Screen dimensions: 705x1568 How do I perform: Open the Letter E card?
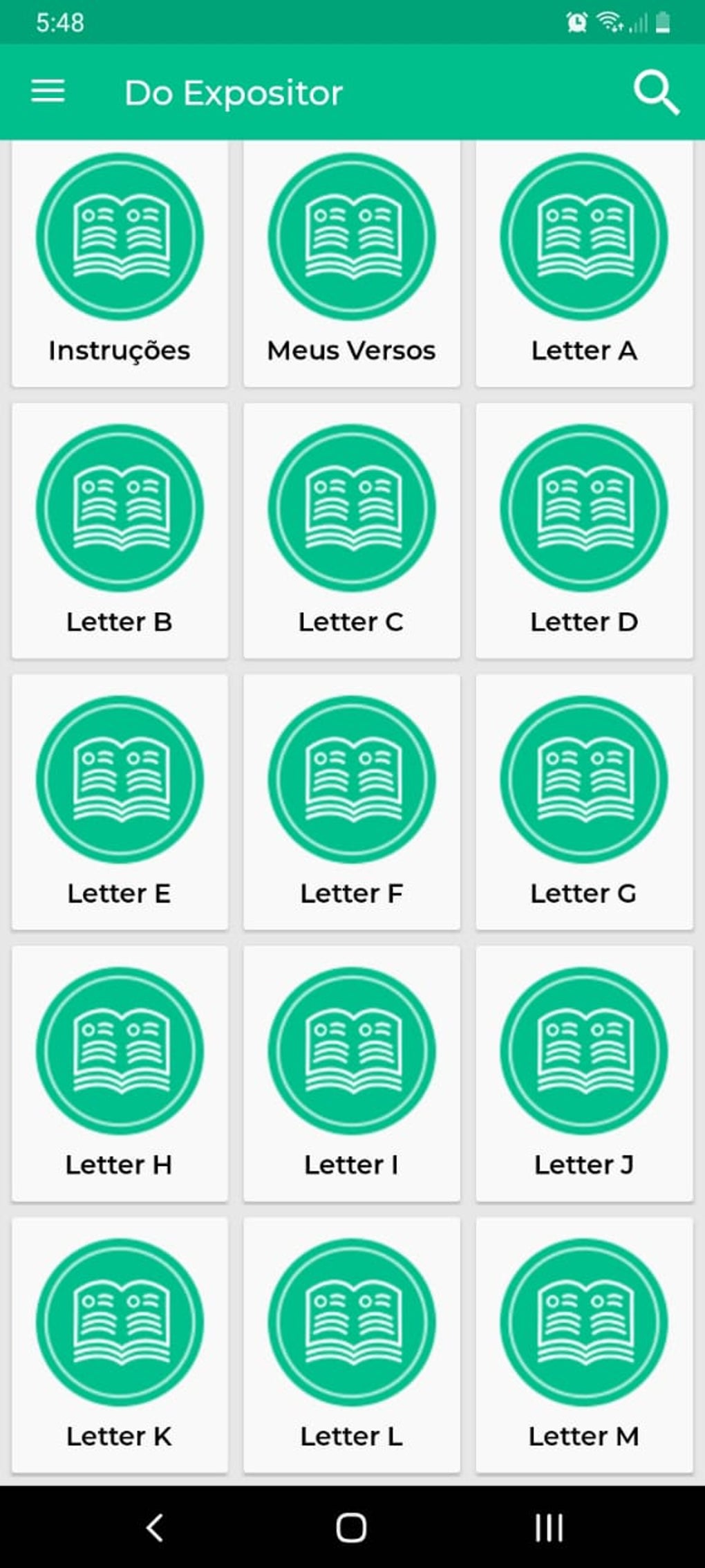click(120, 802)
